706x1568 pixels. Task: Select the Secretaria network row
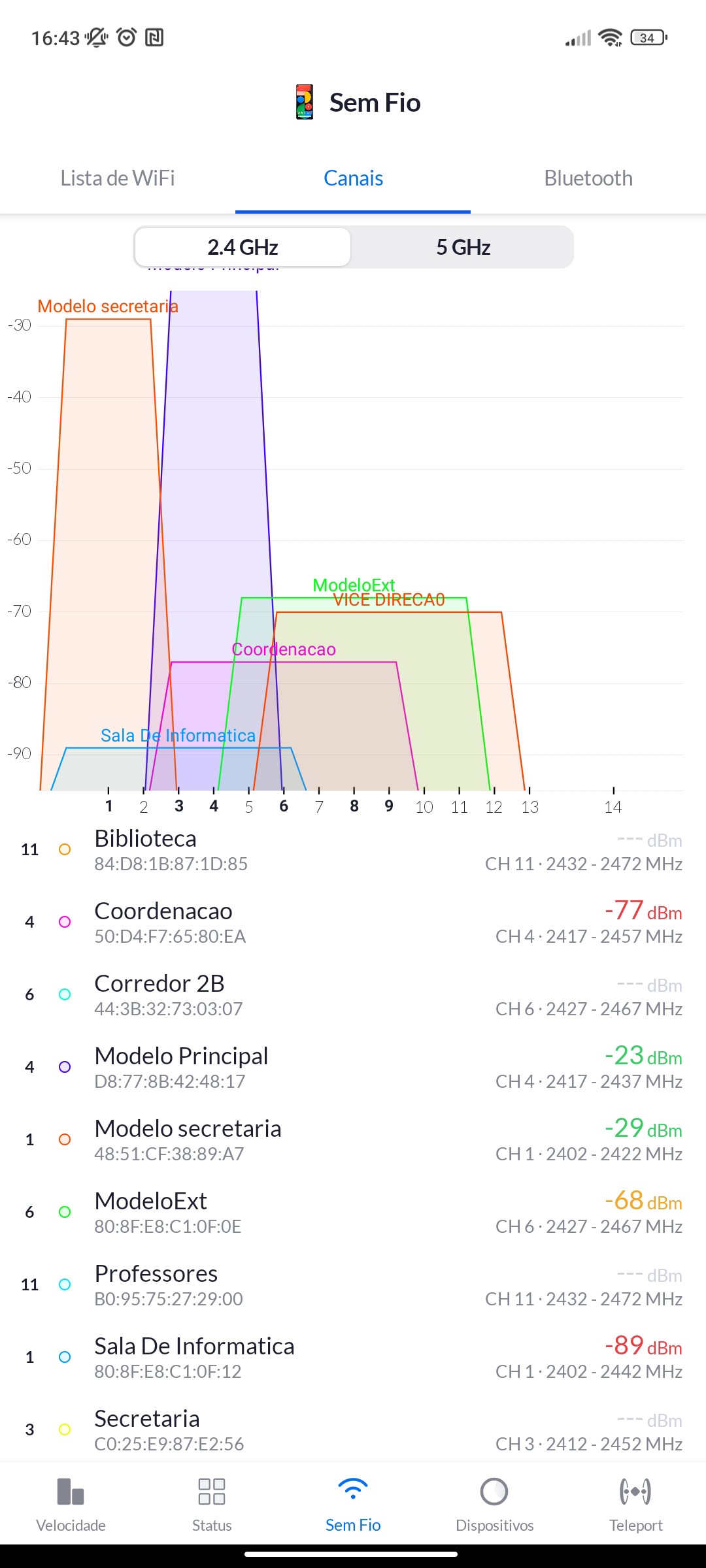pos(353,1430)
